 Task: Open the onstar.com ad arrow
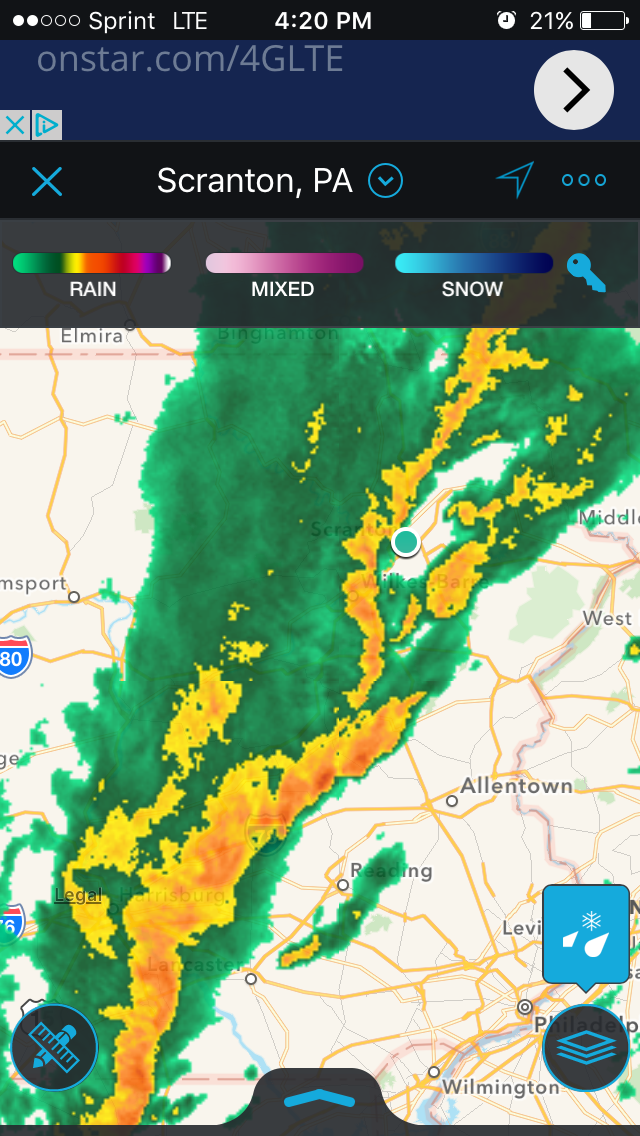[573, 91]
